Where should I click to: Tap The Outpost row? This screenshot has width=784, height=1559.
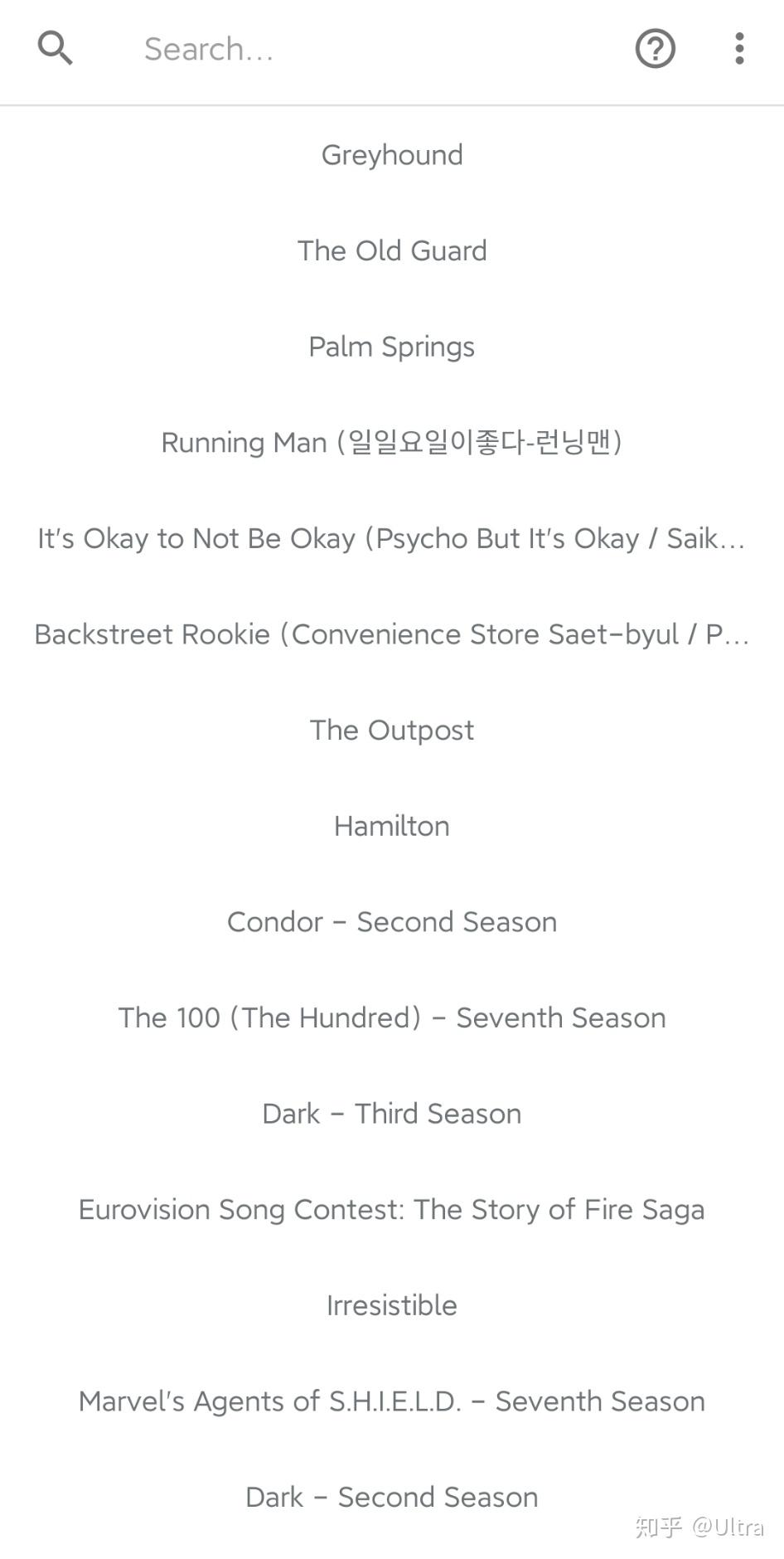click(392, 730)
